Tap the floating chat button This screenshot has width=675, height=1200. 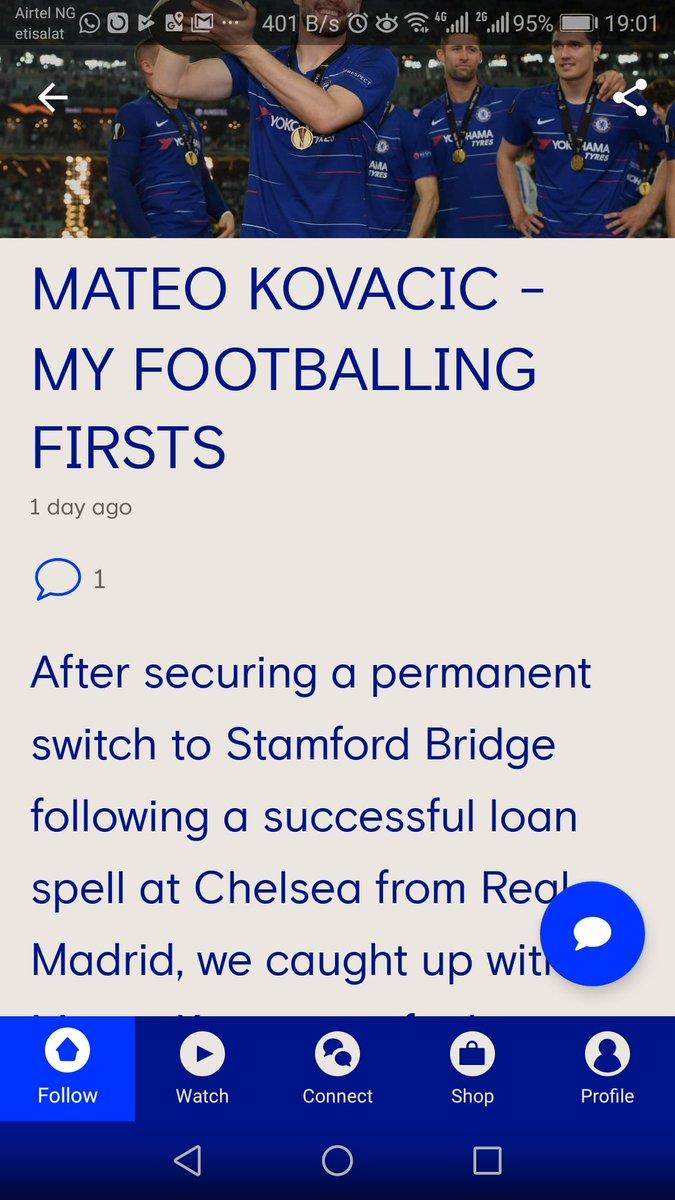592,933
